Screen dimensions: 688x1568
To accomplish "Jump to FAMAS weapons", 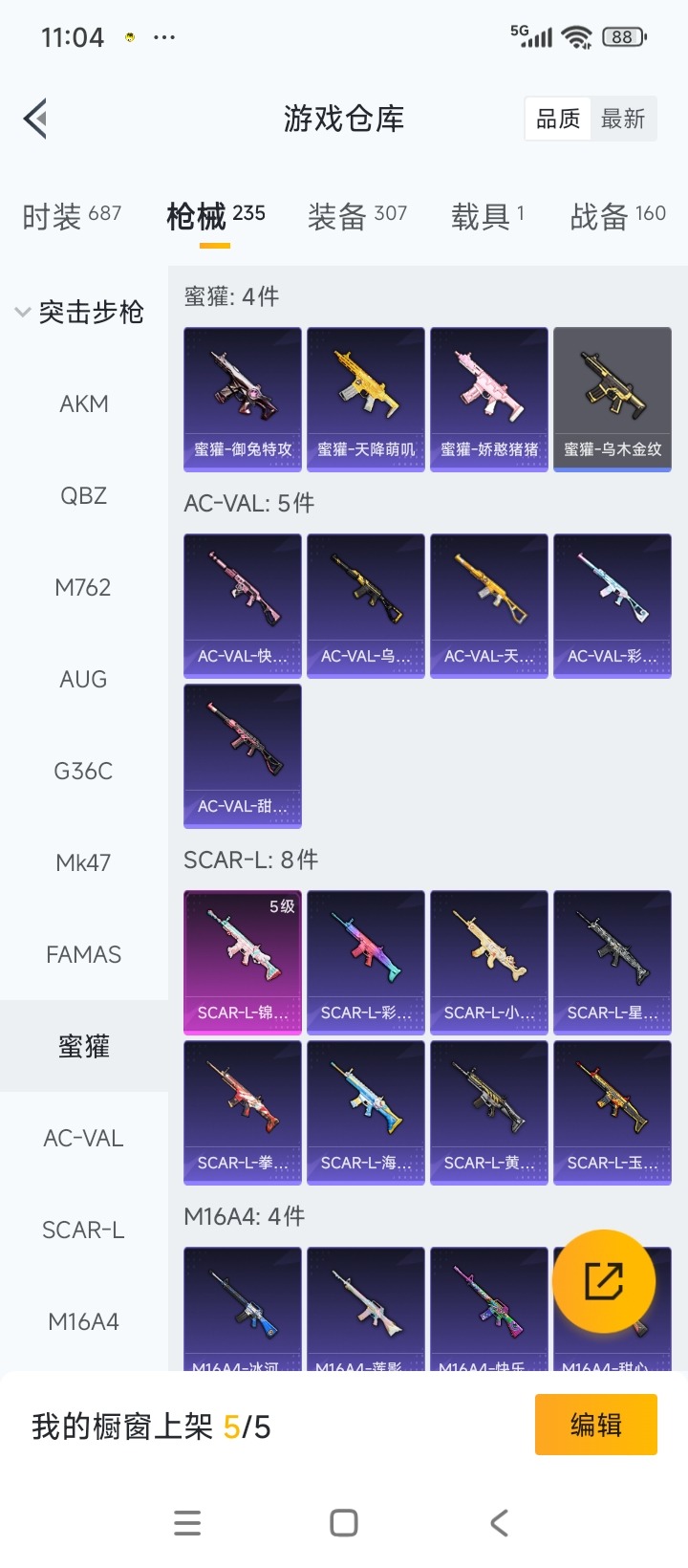I will (x=84, y=954).
